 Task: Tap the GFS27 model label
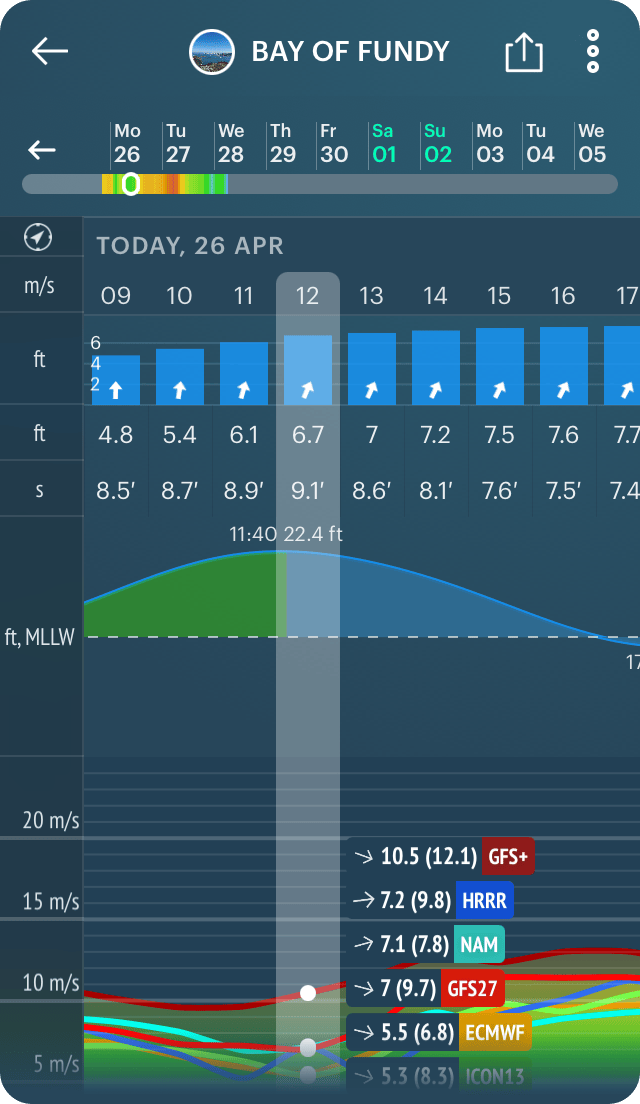click(472, 989)
